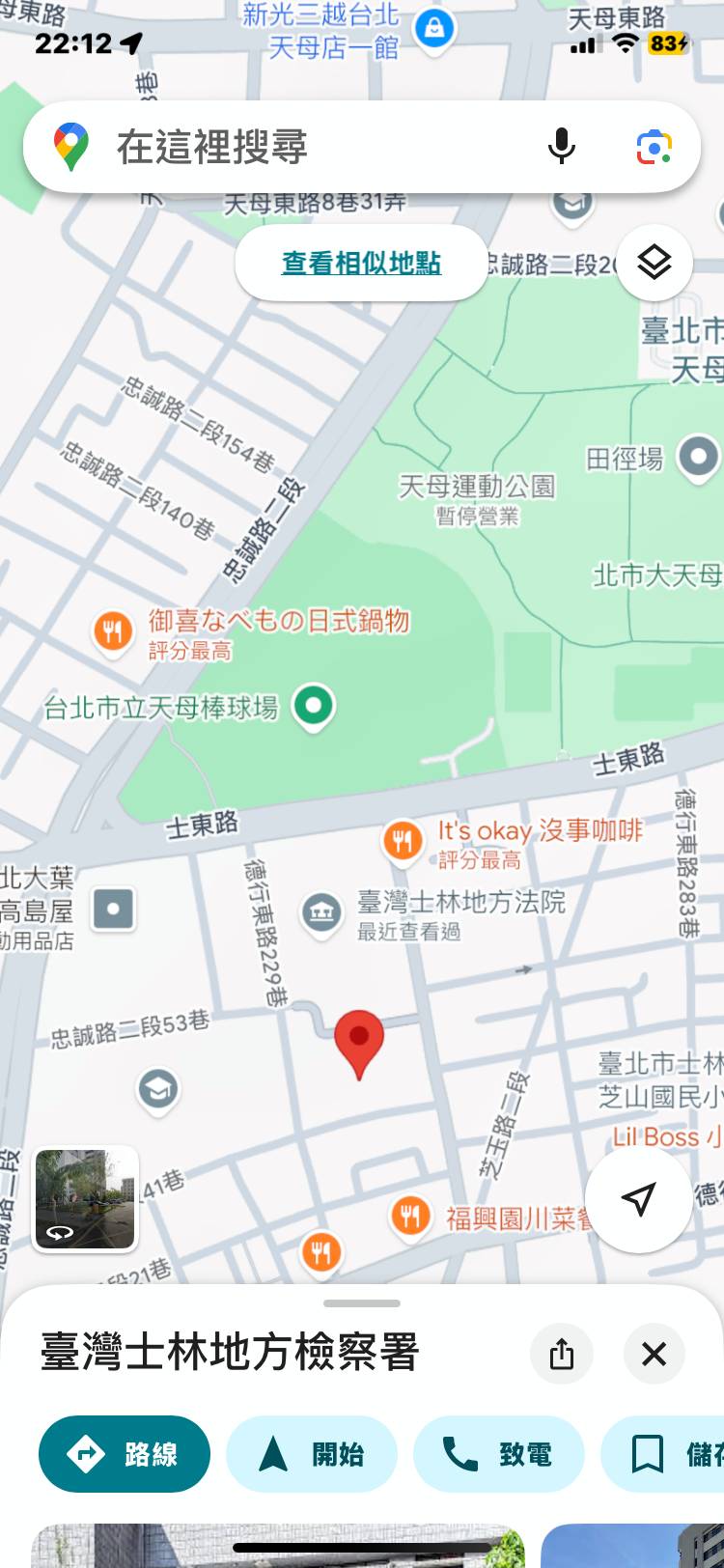Select the 台北市立天母棒球場 marker
This screenshot has width=724, height=1568.
(313, 706)
